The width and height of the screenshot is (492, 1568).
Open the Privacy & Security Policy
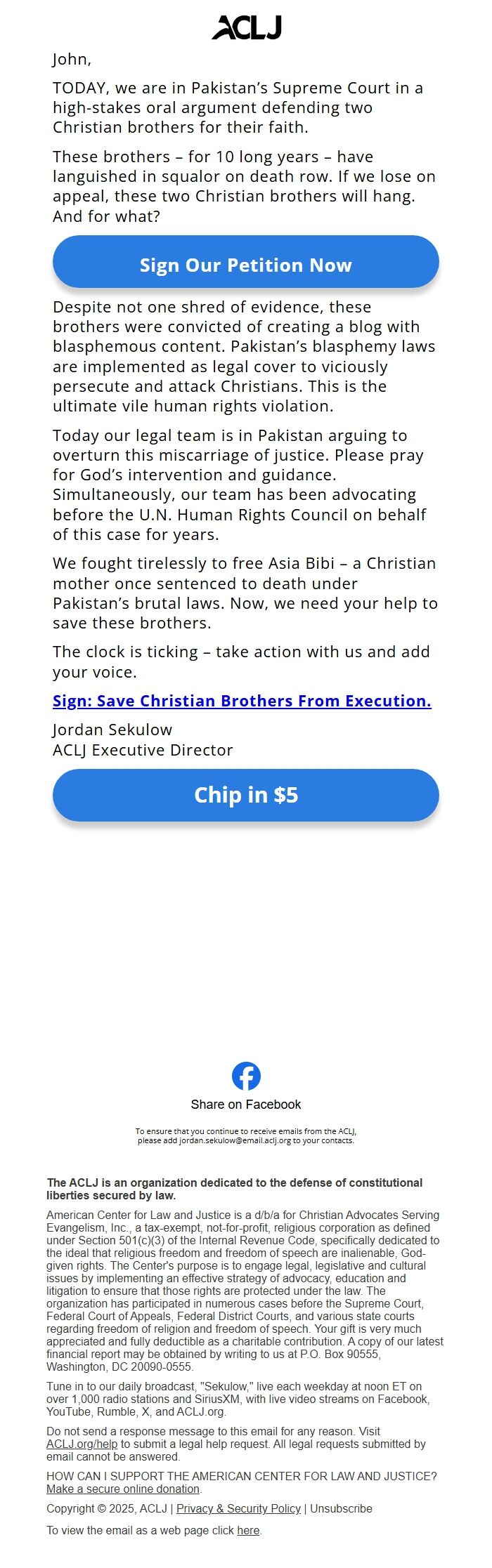point(238,1508)
